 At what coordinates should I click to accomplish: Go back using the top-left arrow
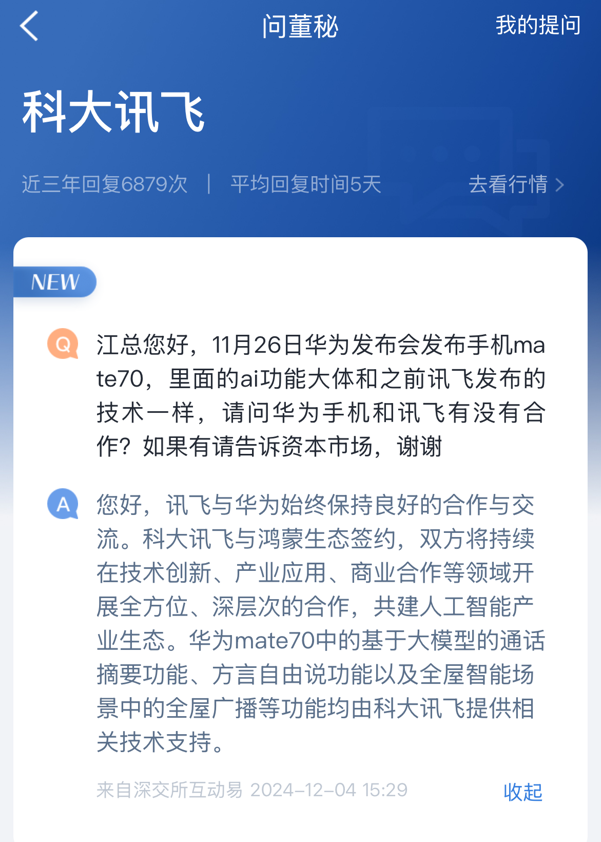30,26
